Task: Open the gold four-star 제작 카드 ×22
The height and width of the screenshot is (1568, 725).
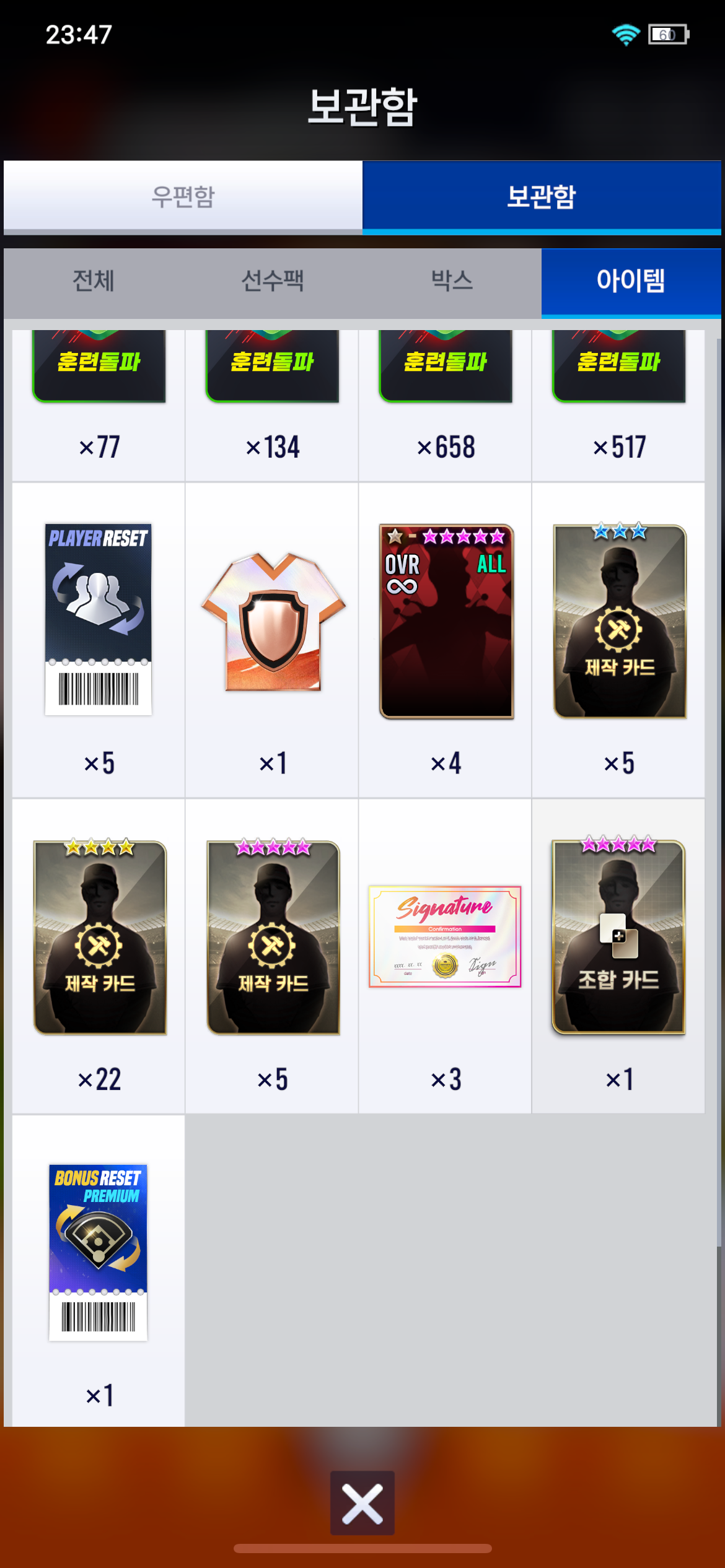Action: [x=99, y=937]
